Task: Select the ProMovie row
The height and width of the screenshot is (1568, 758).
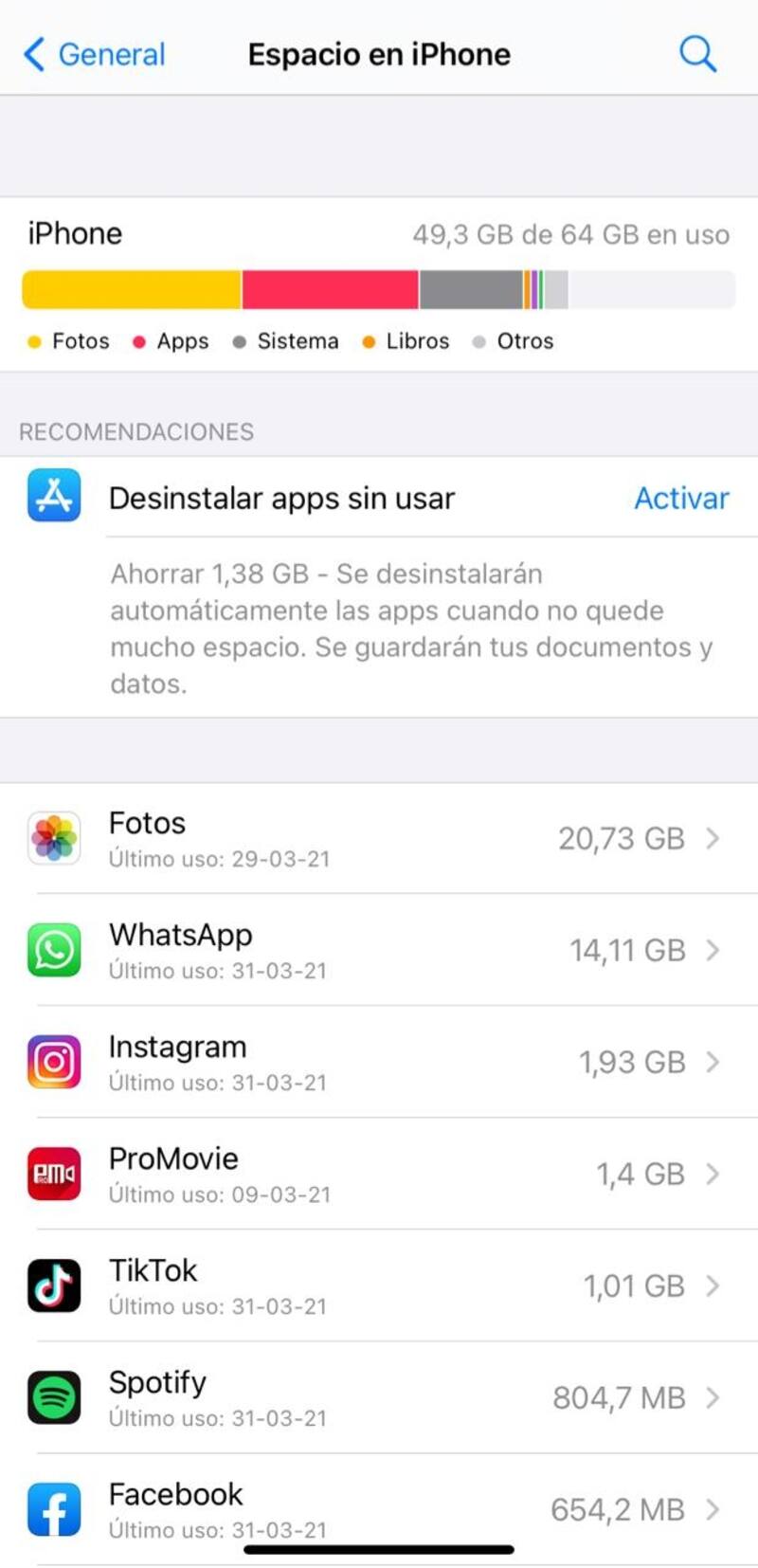Action: tap(379, 1175)
